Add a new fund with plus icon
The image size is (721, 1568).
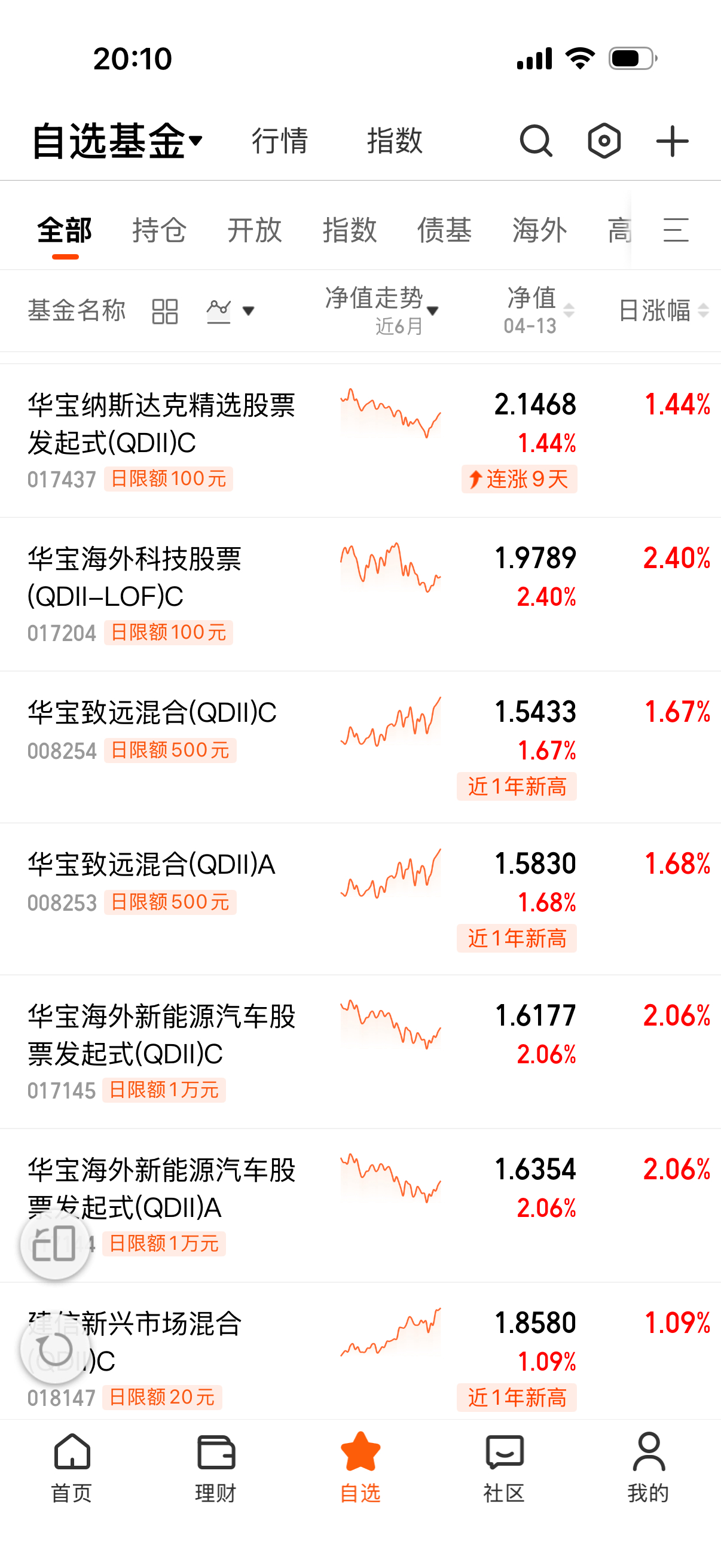coord(672,141)
